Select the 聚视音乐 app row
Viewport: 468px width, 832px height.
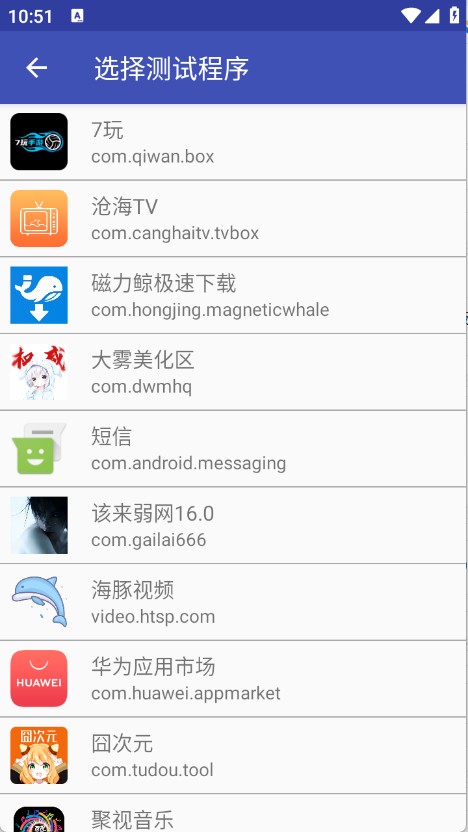click(x=233, y=813)
